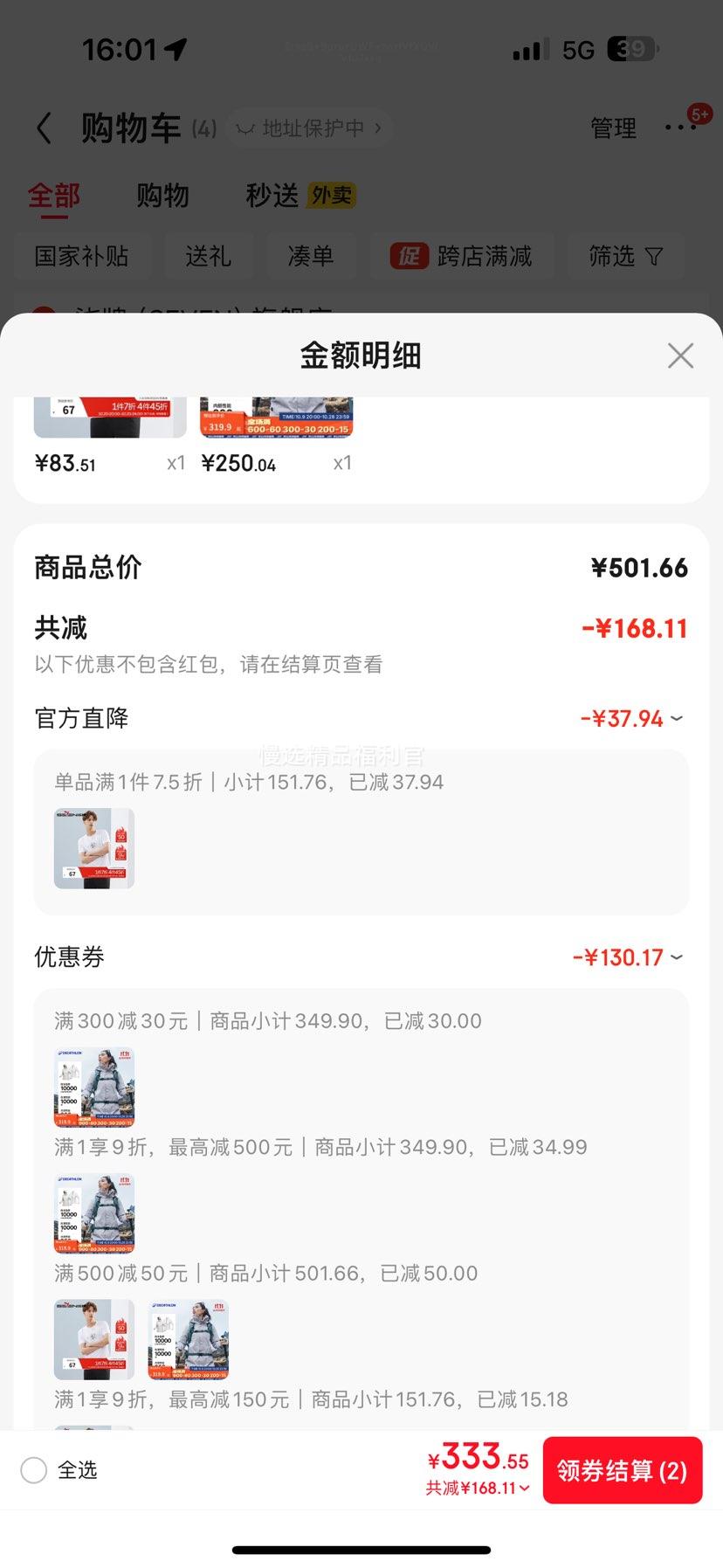The width and height of the screenshot is (723, 1568).
Task: Click 管理 to manage cart items
Action: pyautogui.click(x=613, y=128)
